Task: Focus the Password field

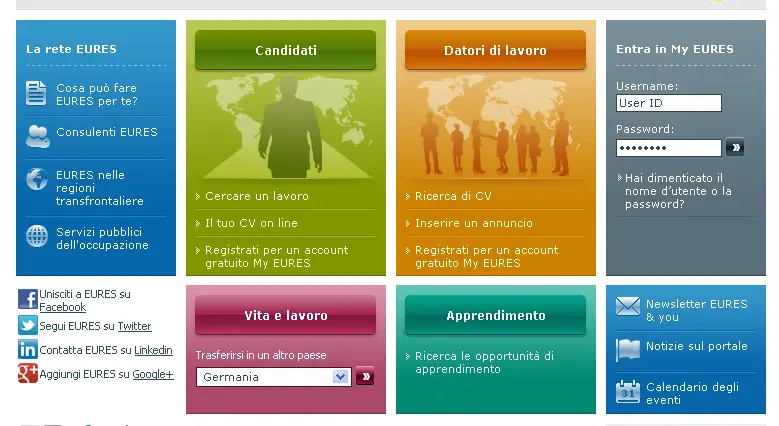Action: click(x=668, y=148)
